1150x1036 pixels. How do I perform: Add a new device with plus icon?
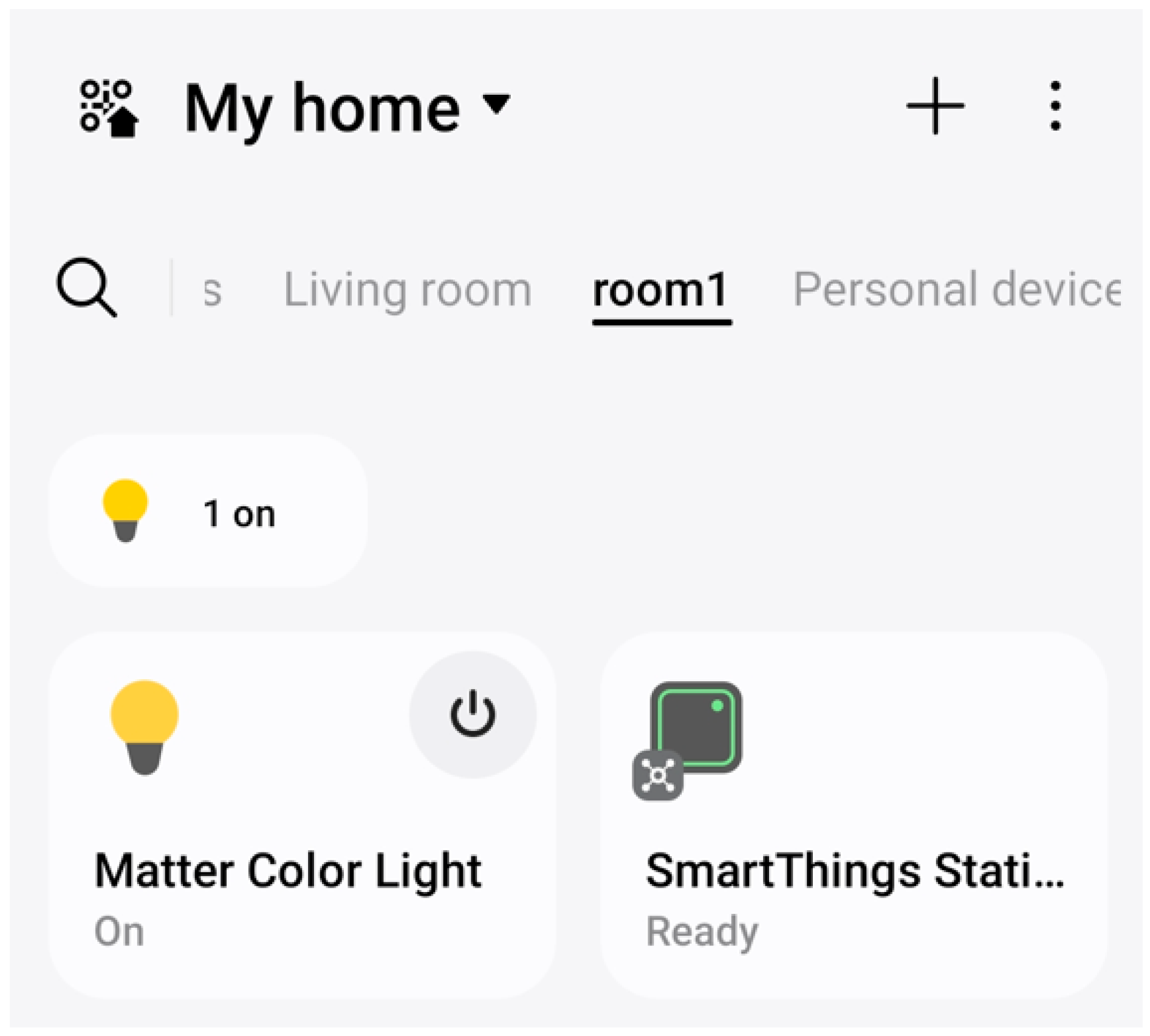pyautogui.click(x=935, y=106)
